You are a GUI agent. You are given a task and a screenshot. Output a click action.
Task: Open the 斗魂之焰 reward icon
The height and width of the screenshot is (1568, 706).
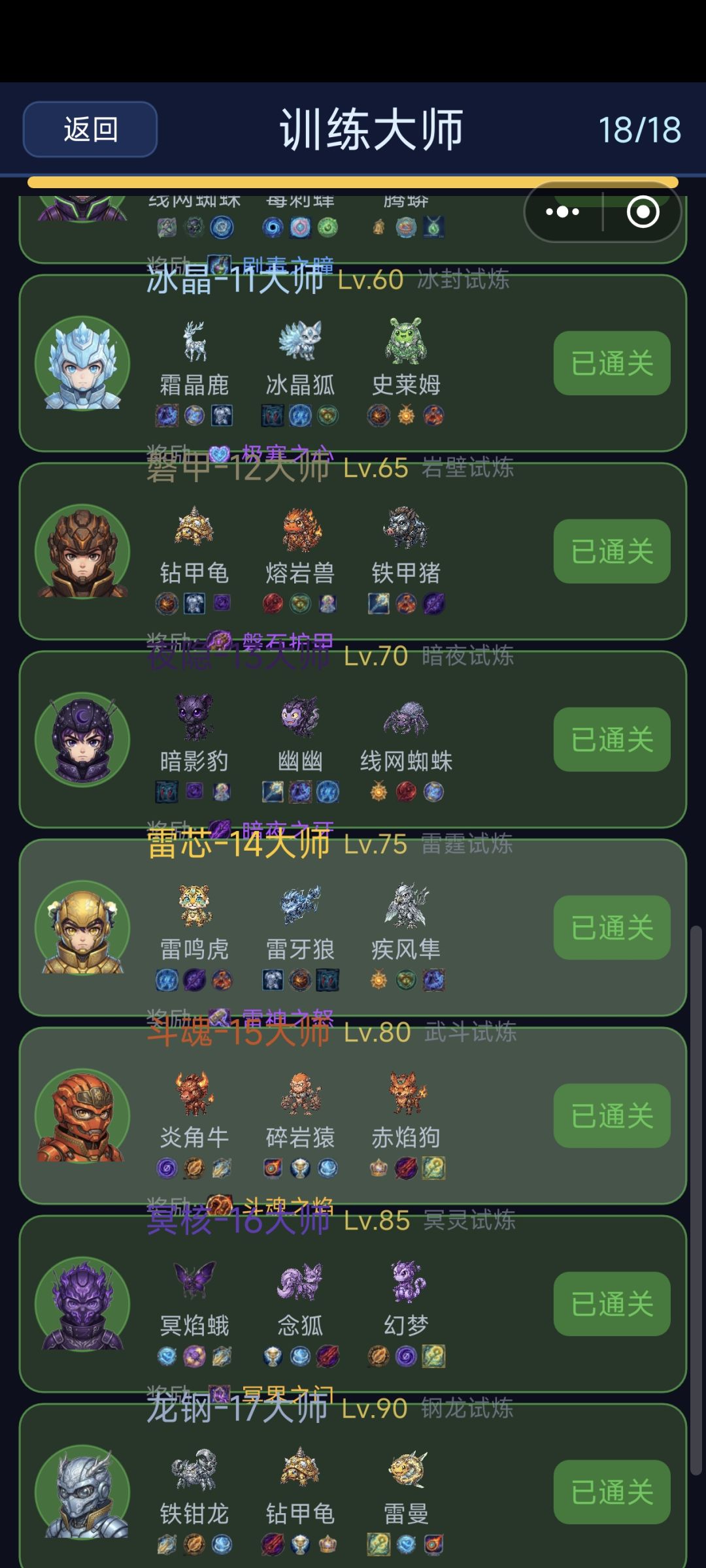(220, 1205)
